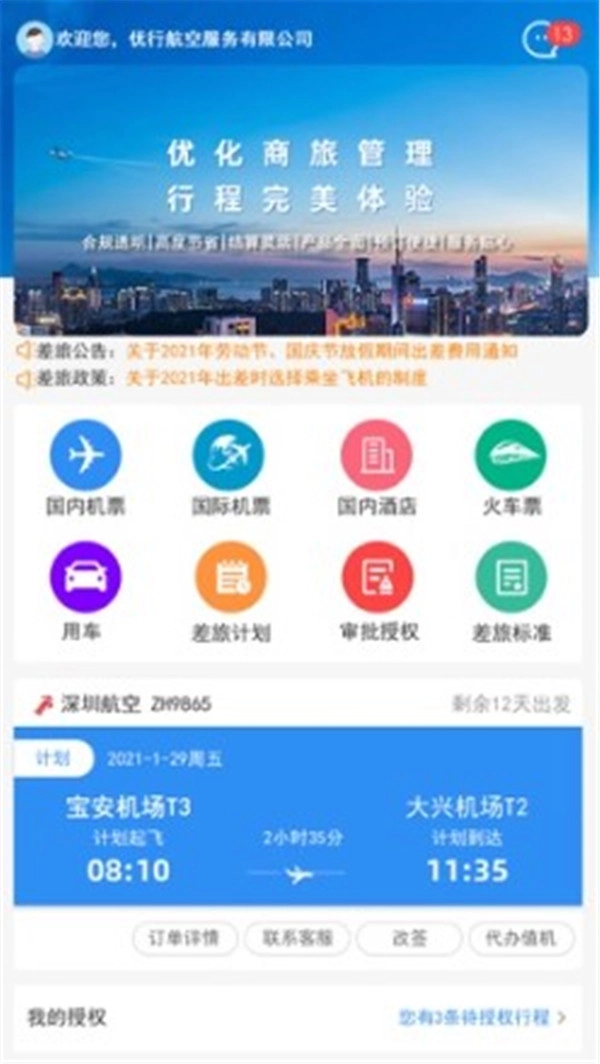Choose 改签 to change the flight

(x=407, y=938)
